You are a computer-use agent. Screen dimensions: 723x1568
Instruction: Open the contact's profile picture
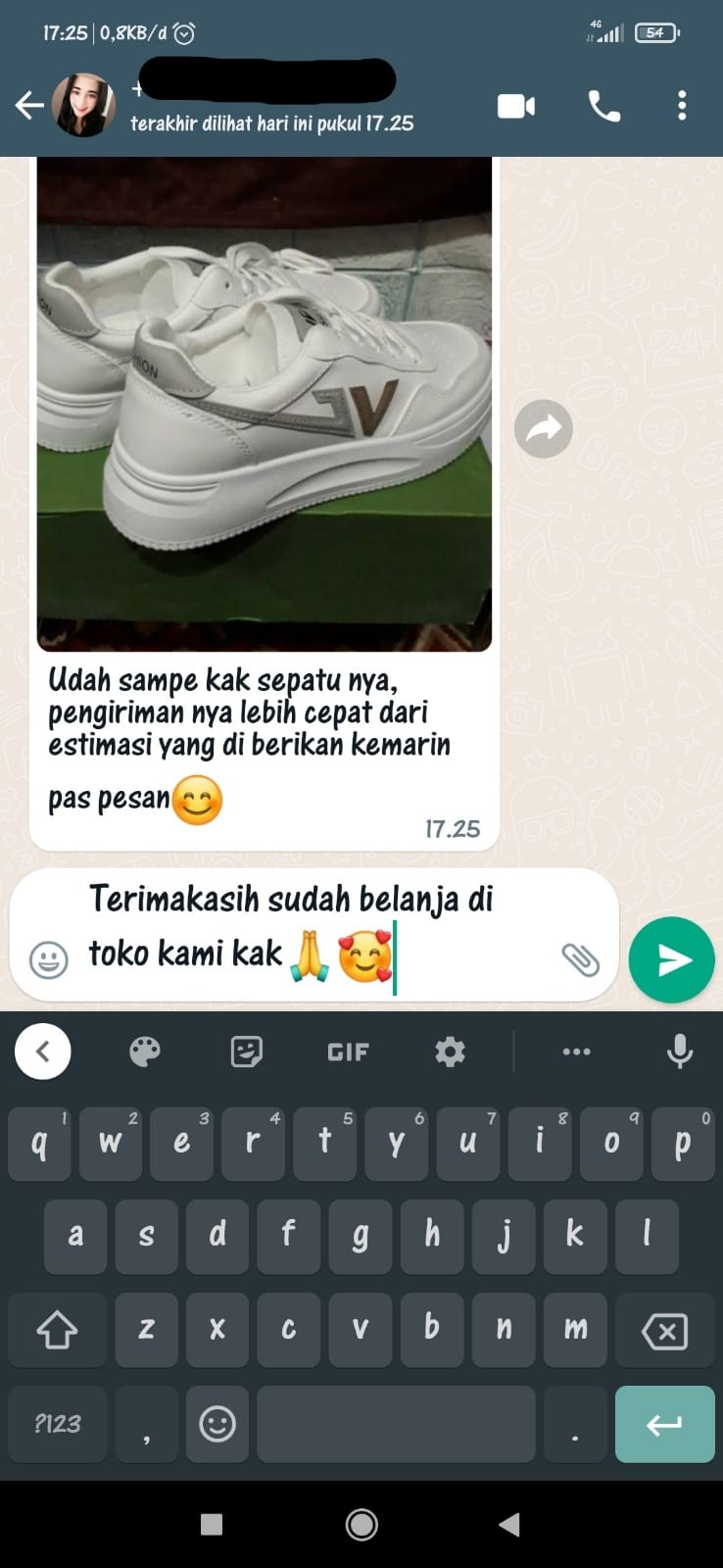[x=83, y=106]
